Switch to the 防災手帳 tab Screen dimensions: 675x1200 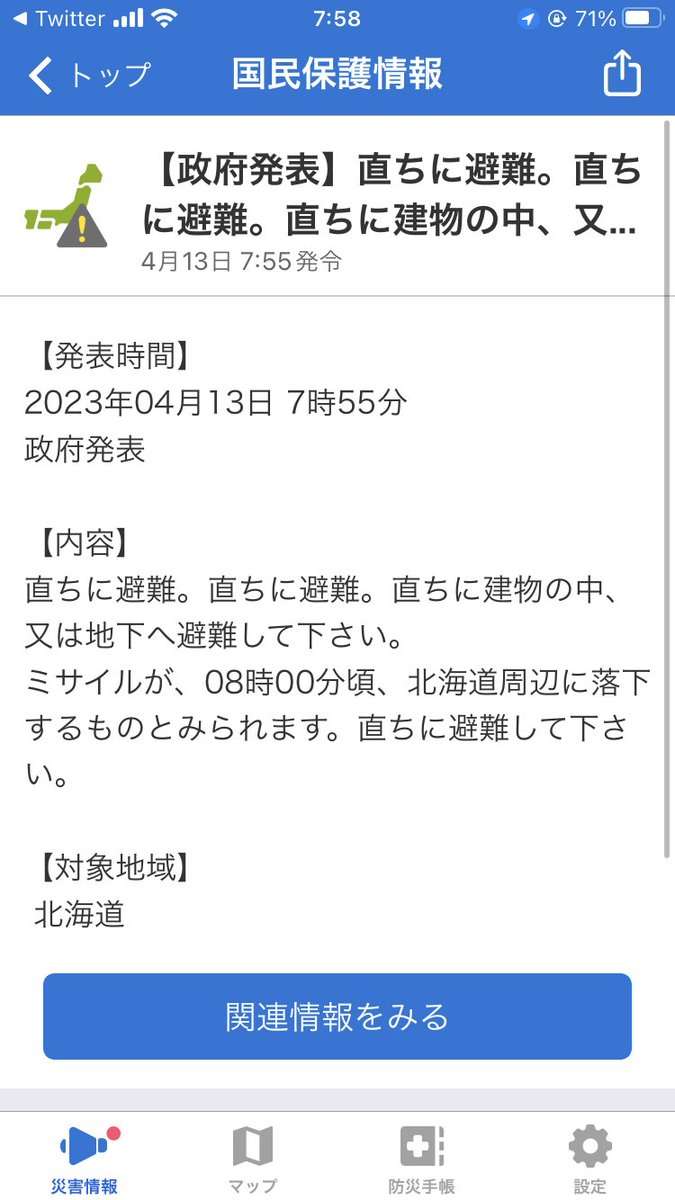pos(421,1159)
